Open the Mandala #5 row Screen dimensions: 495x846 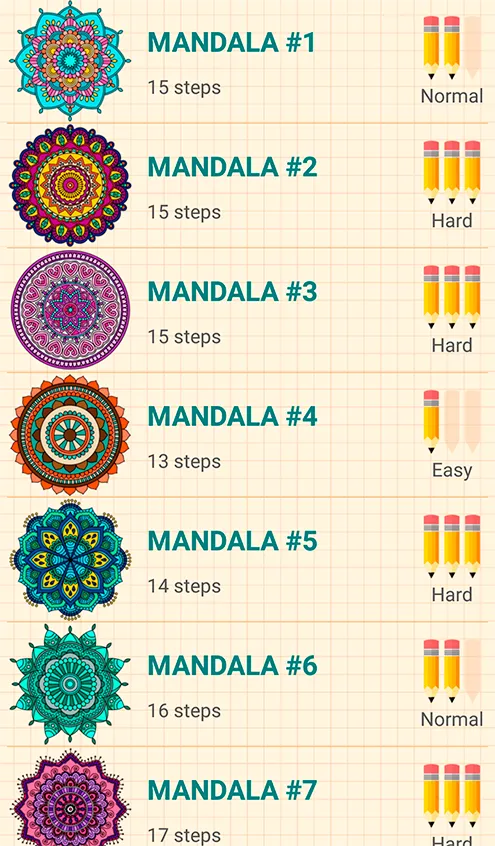(x=247, y=560)
